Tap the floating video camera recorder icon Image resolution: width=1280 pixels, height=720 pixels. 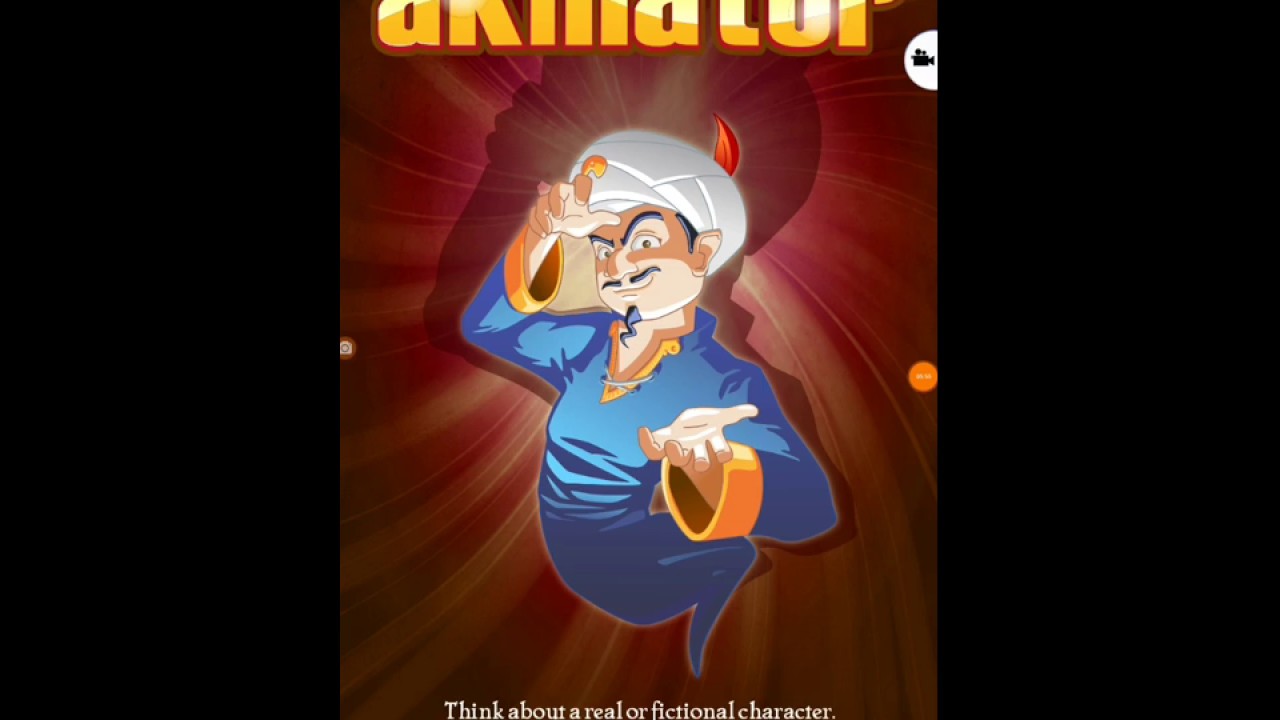(x=922, y=60)
